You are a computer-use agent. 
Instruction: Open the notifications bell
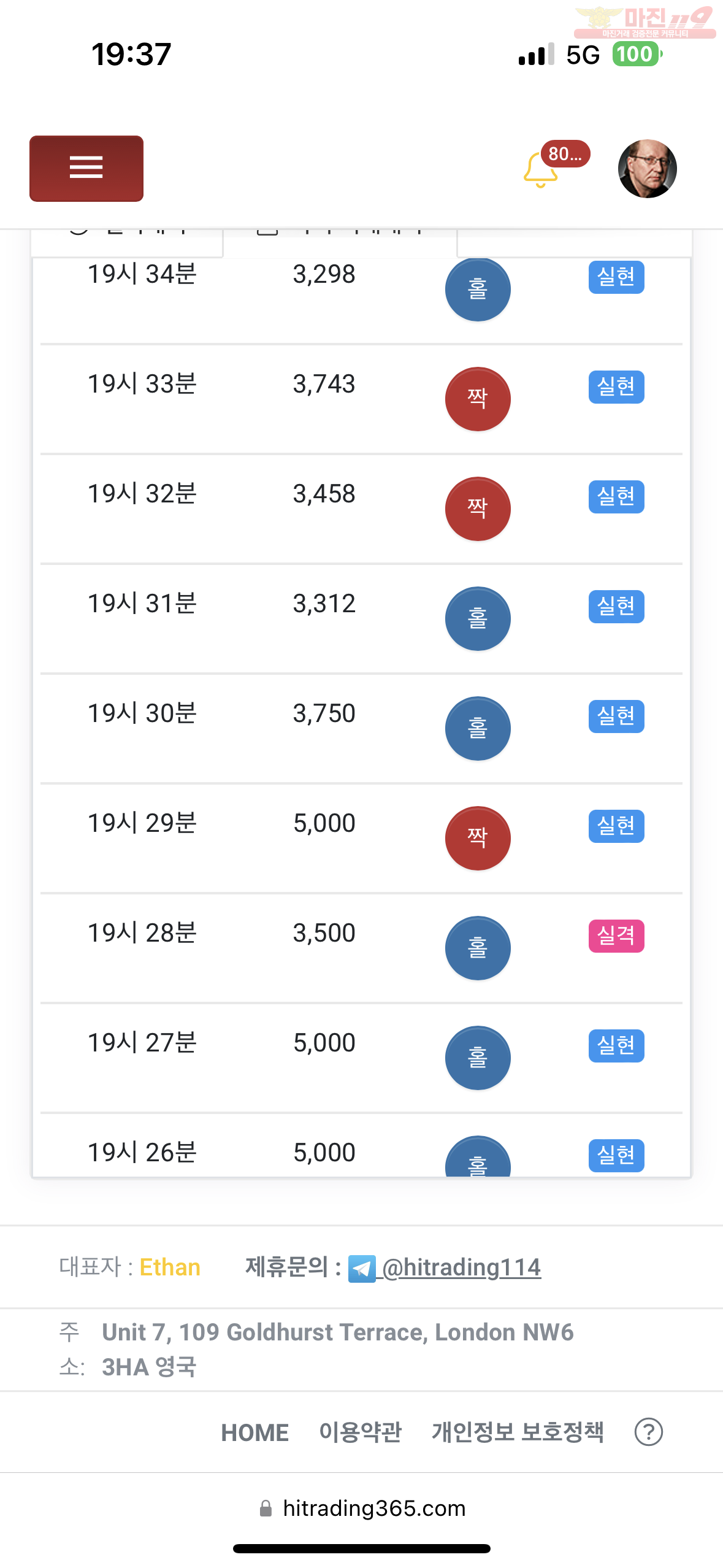541,169
